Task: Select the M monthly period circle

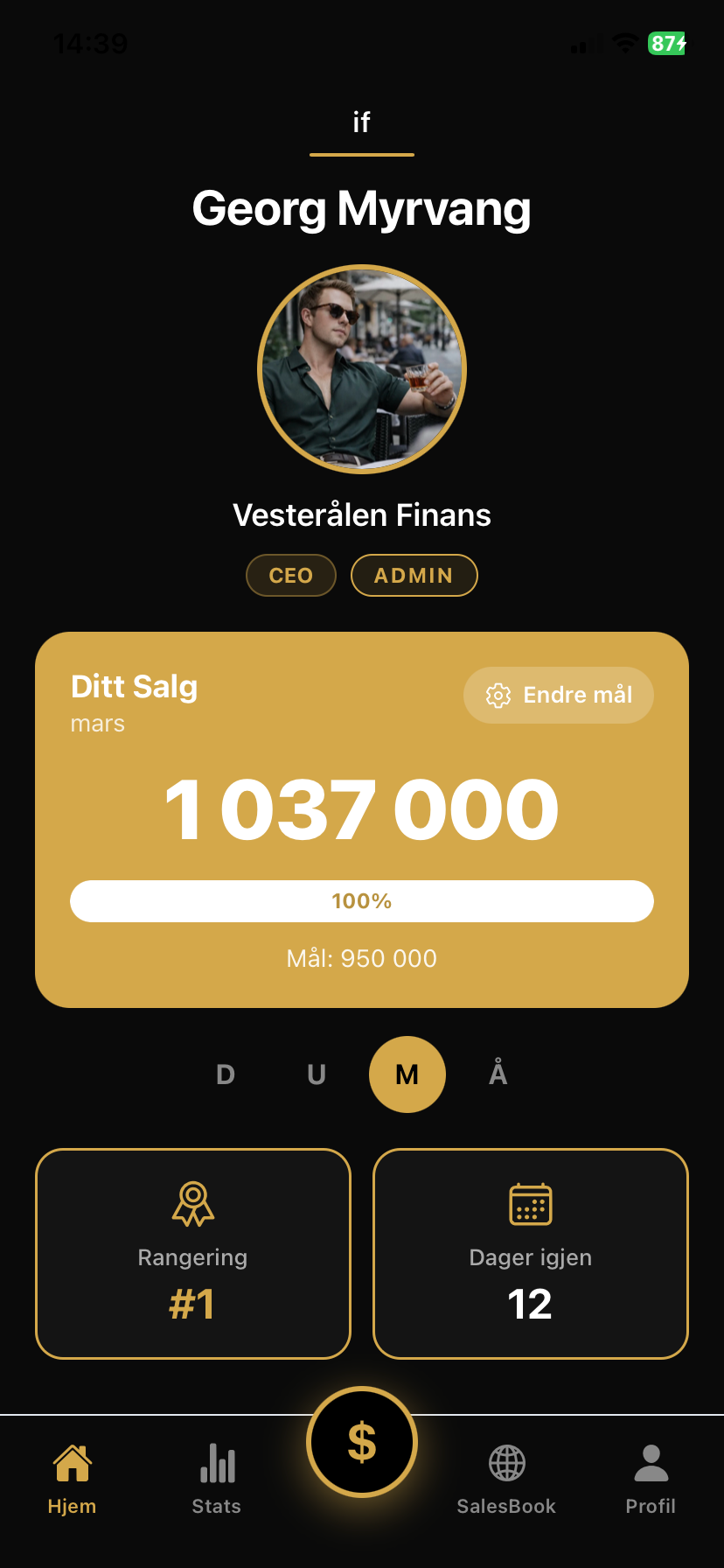Action: coord(407,1074)
